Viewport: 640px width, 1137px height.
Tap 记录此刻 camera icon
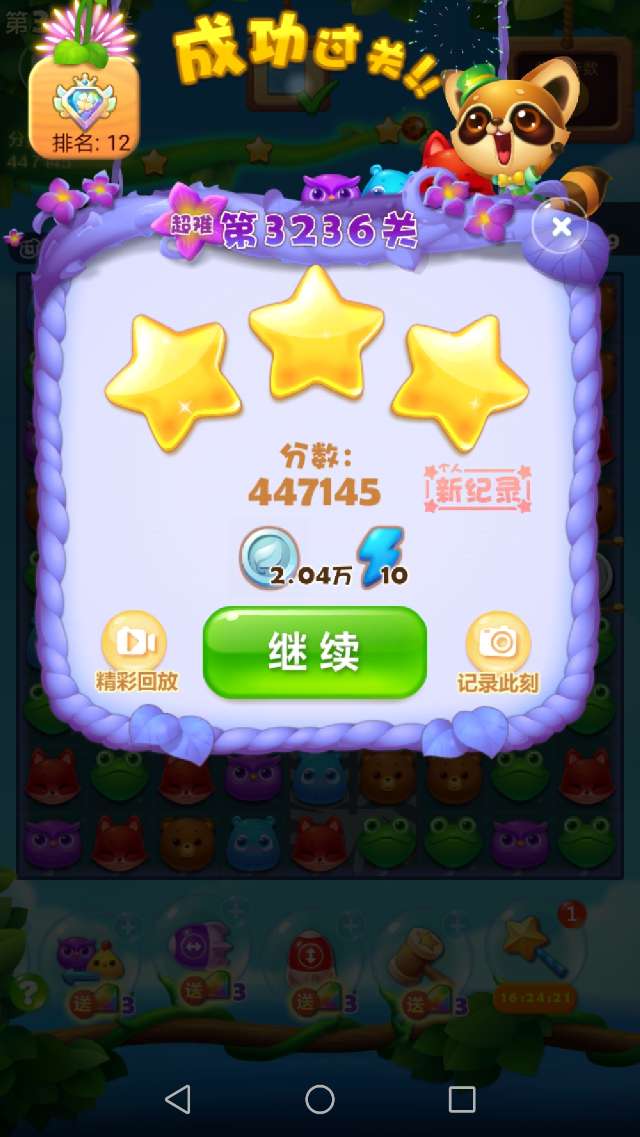tap(498, 643)
